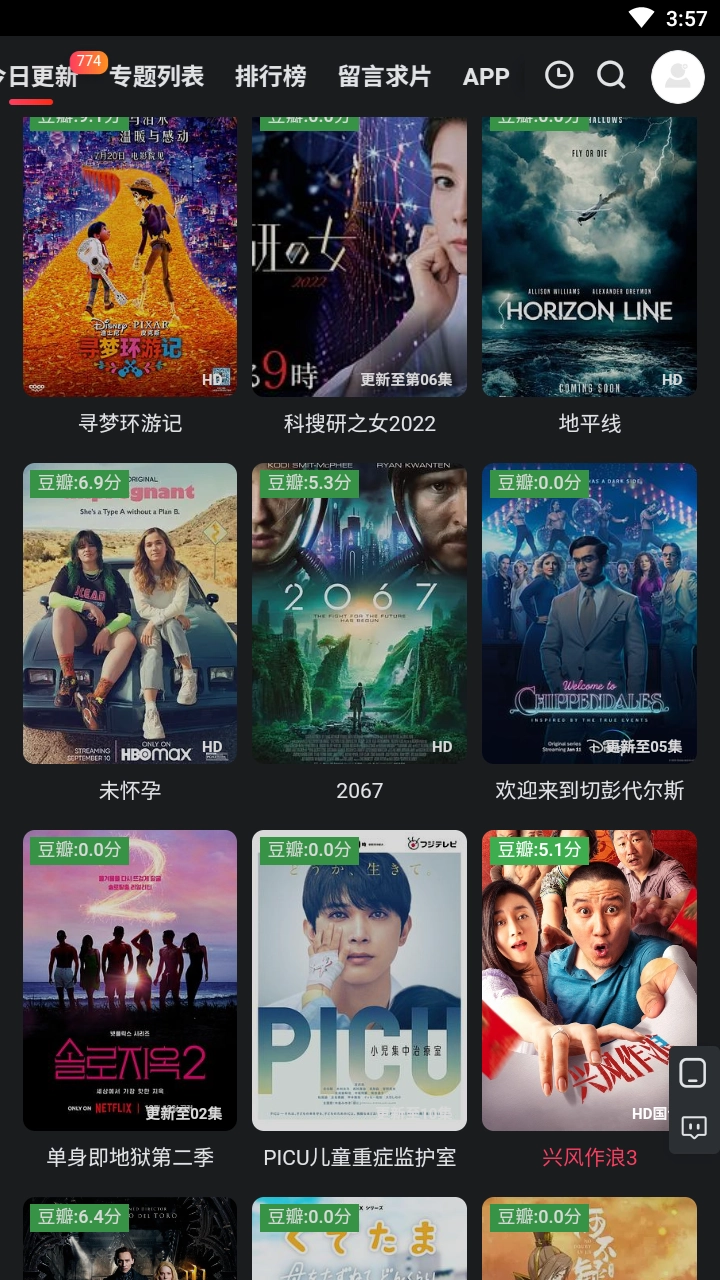This screenshot has height=1280, width=720.
Task: Open the 单身即地狱第二季 poster
Action: 129,980
